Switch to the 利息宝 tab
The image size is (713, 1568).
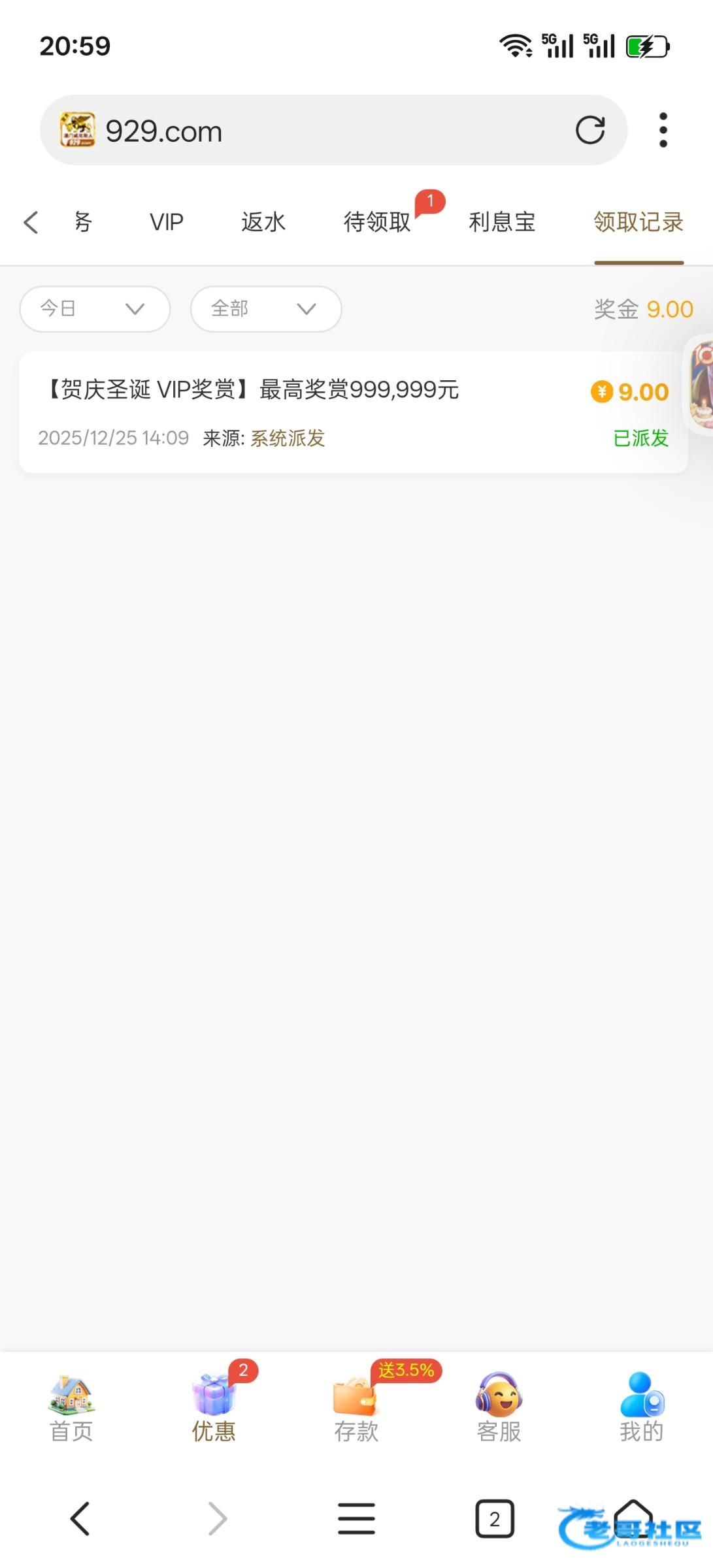coord(502,222)
